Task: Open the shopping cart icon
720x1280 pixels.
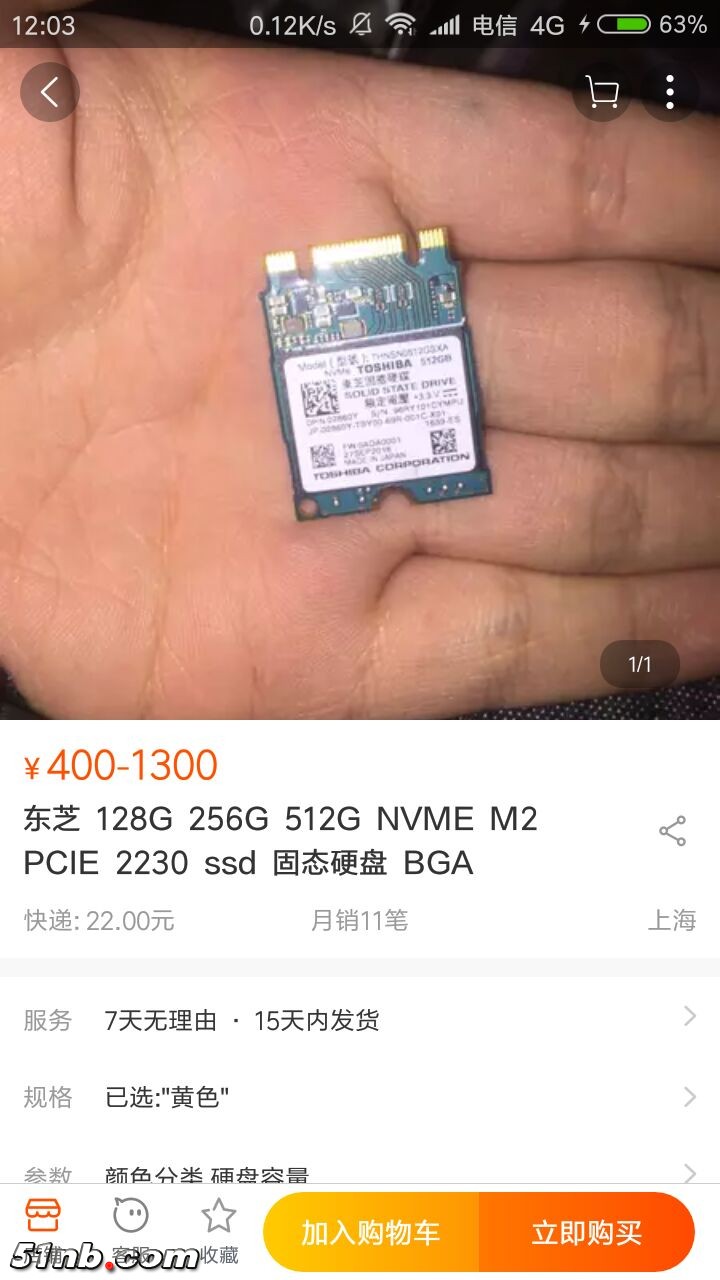Action: [601, 92]
